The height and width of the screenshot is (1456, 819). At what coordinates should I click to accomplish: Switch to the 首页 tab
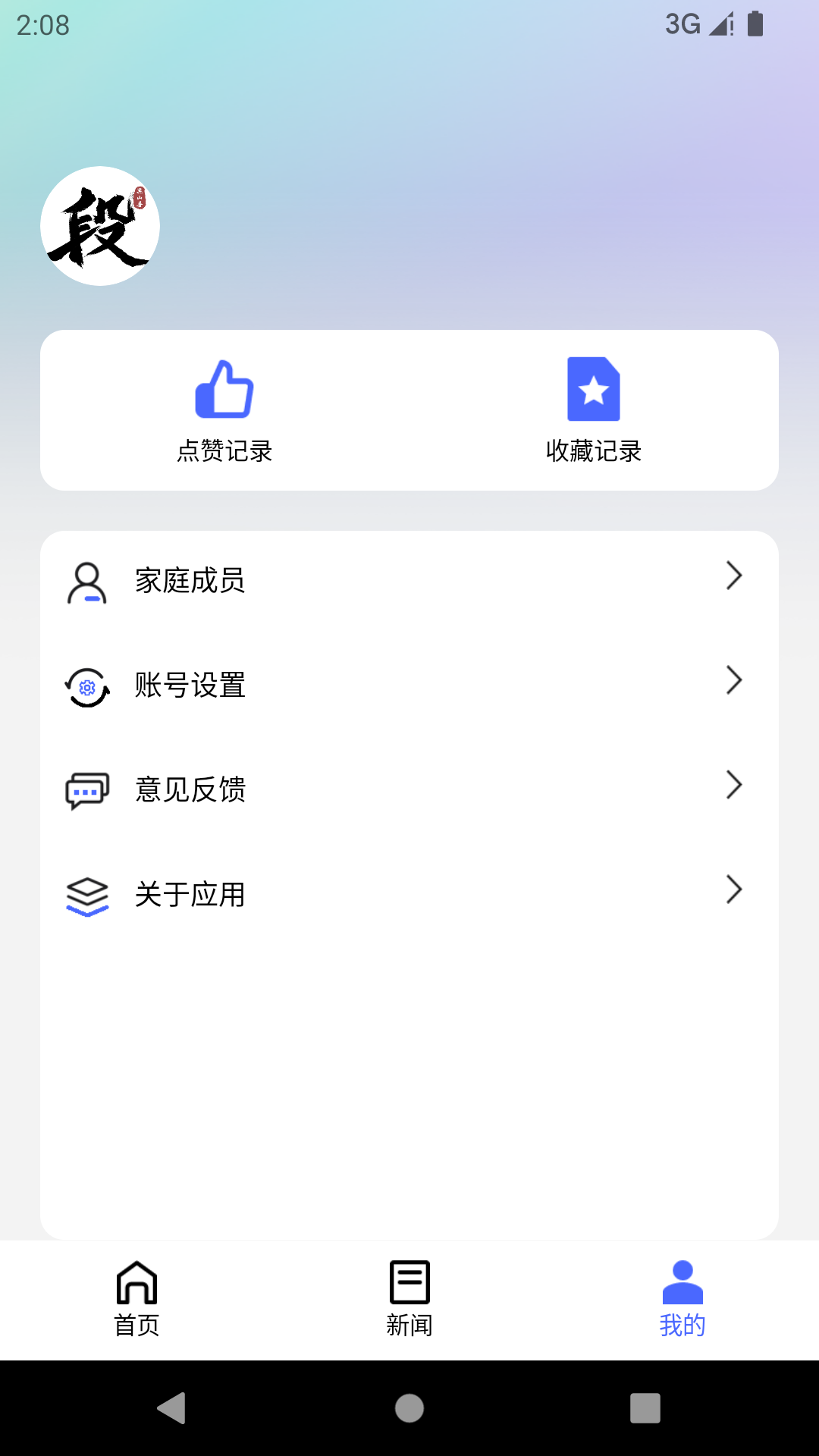point(136,1299)
